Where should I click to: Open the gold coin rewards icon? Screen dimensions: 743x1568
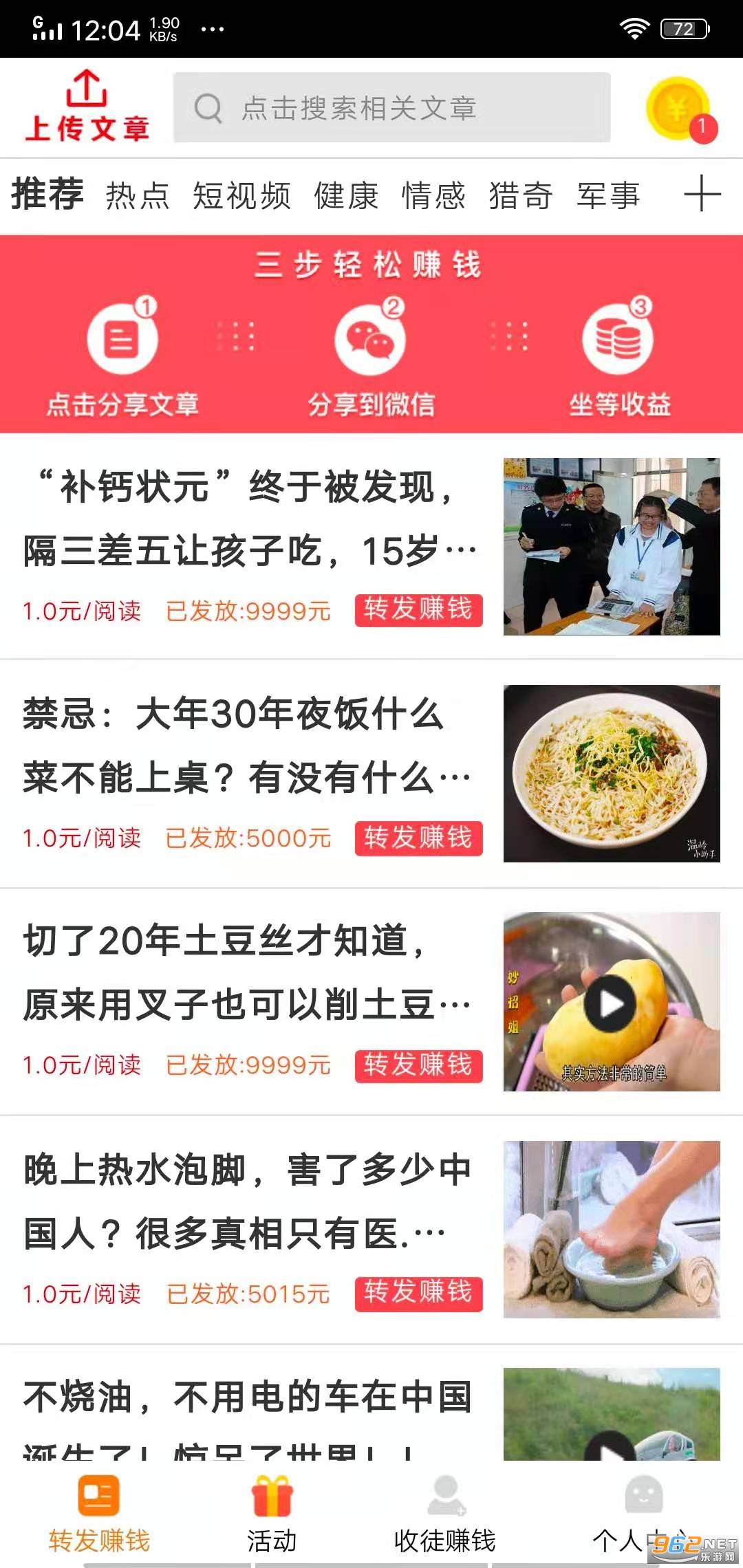[679, 109]
